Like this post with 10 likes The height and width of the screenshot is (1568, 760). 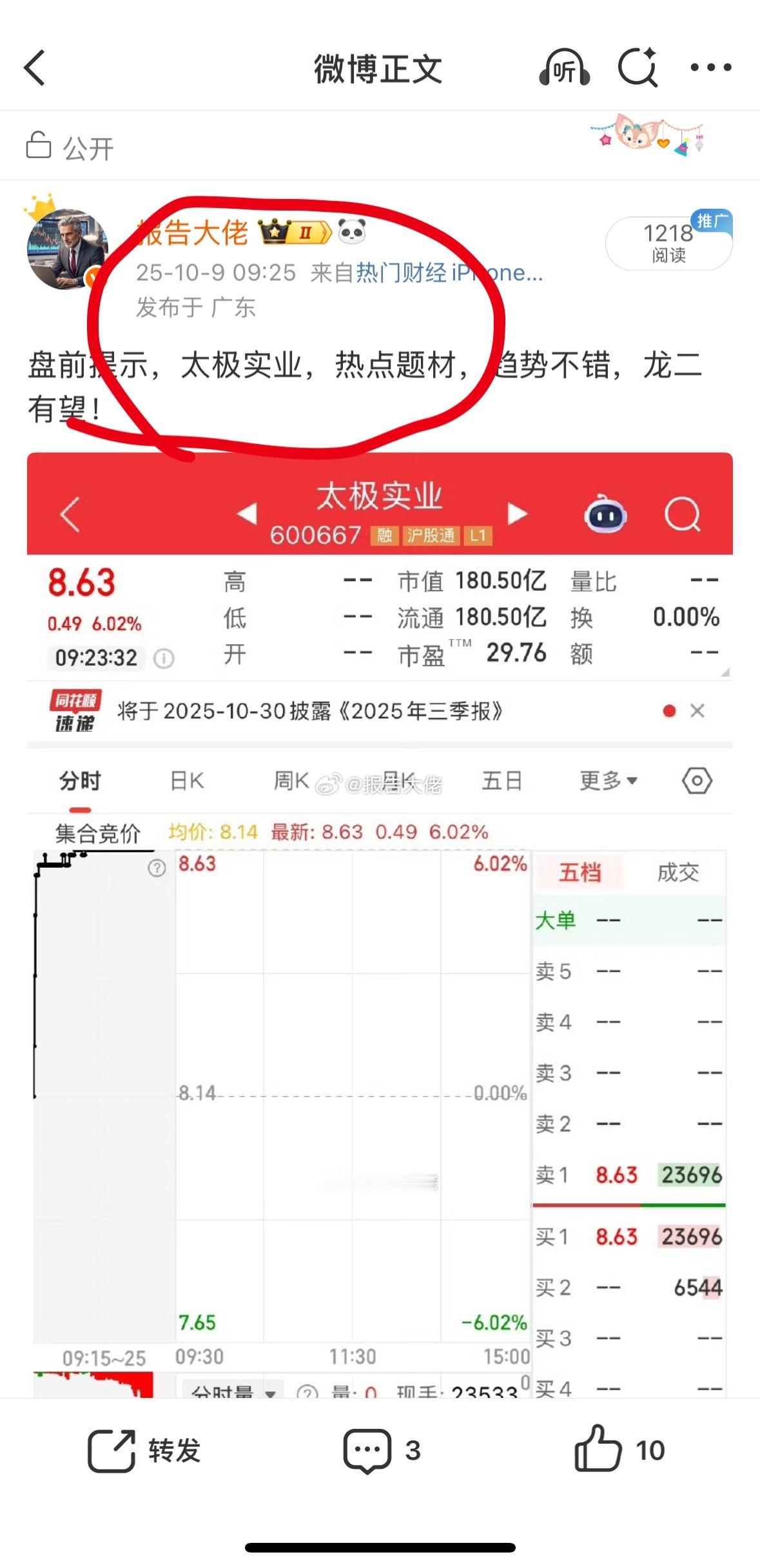tap(619, 1449)
